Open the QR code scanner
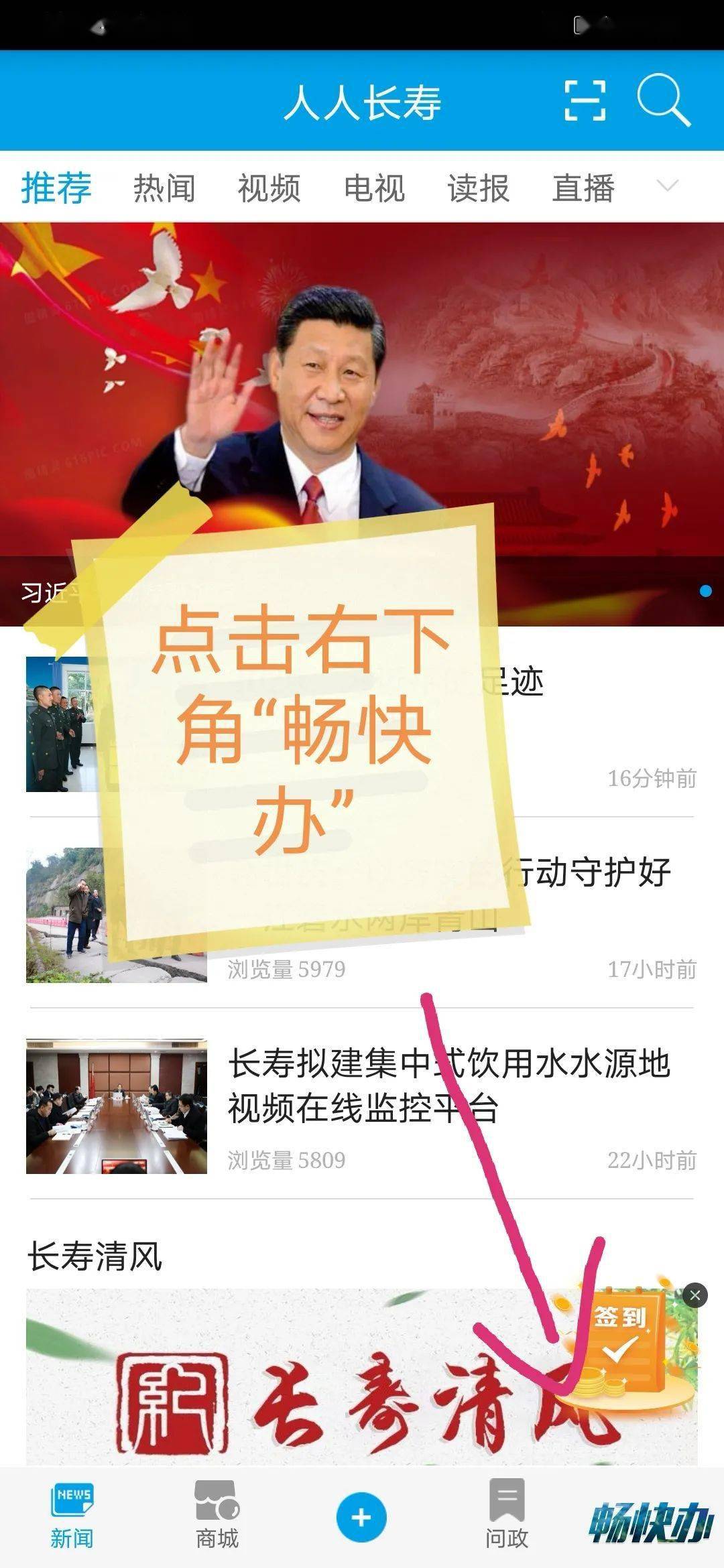The image size is (724, 1568). [x=585, y=101]
